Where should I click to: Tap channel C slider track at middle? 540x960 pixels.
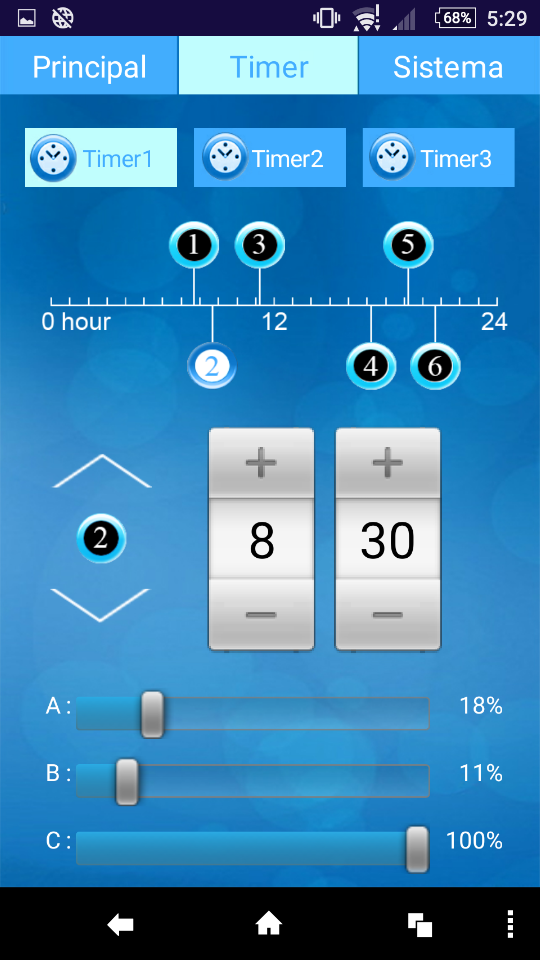253,848
